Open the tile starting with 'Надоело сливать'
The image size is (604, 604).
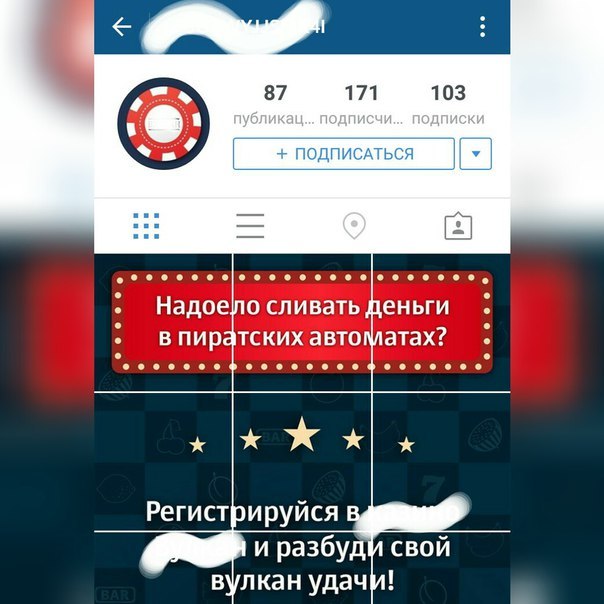163,322
